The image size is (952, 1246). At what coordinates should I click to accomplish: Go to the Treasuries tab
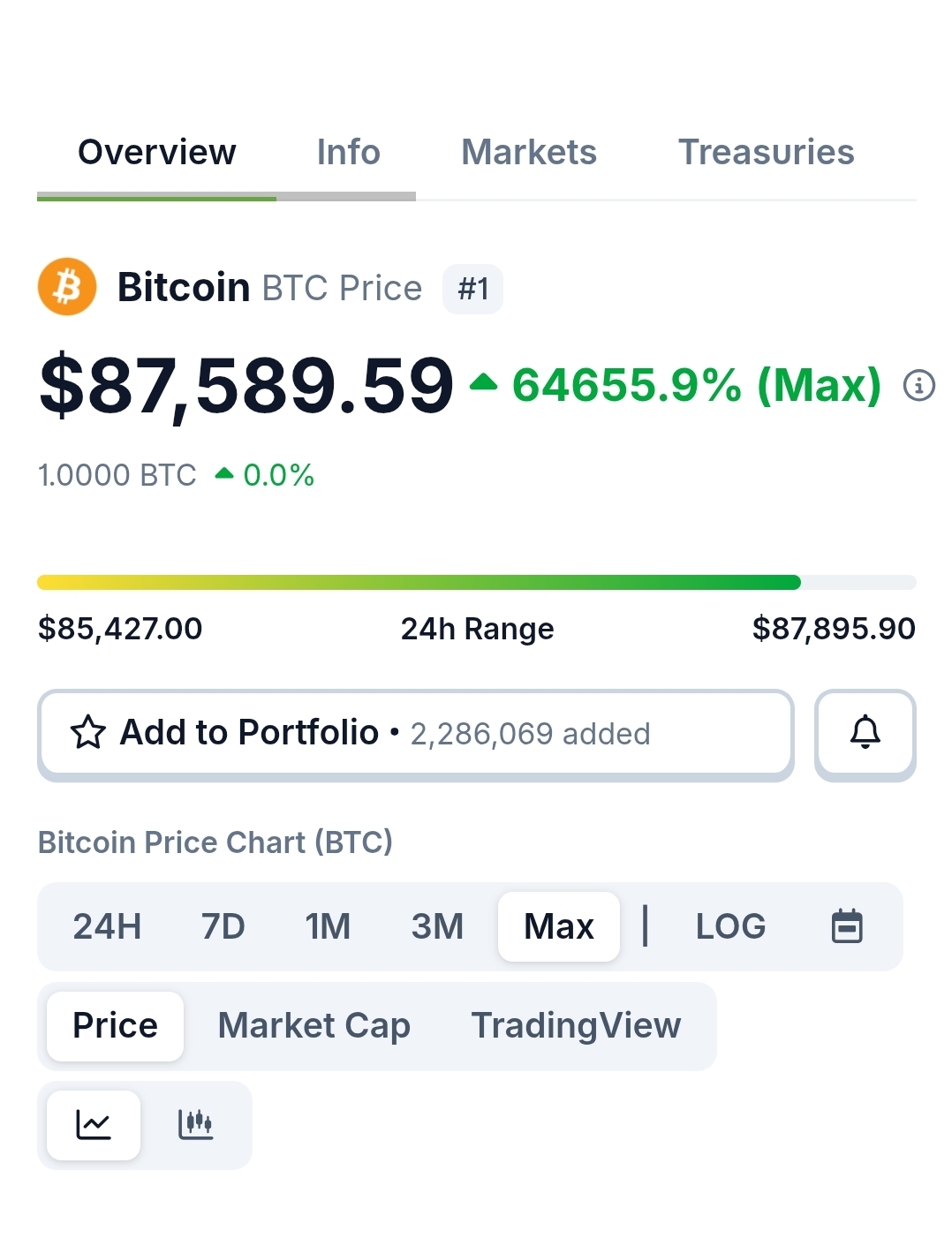tap(766, 153)
